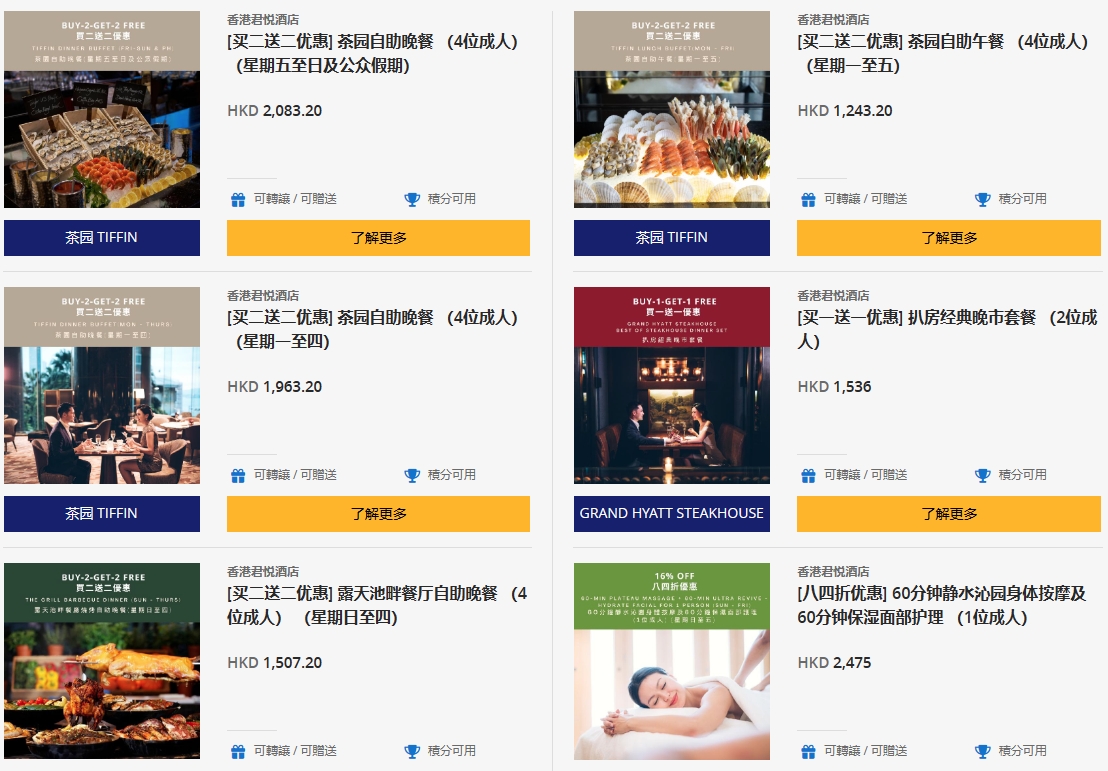The height and width of the screenshot is (771, 1108).
Task: Select the 茶园 TIFFIN label under the oyster buffet image
Action: coord(101,238)
